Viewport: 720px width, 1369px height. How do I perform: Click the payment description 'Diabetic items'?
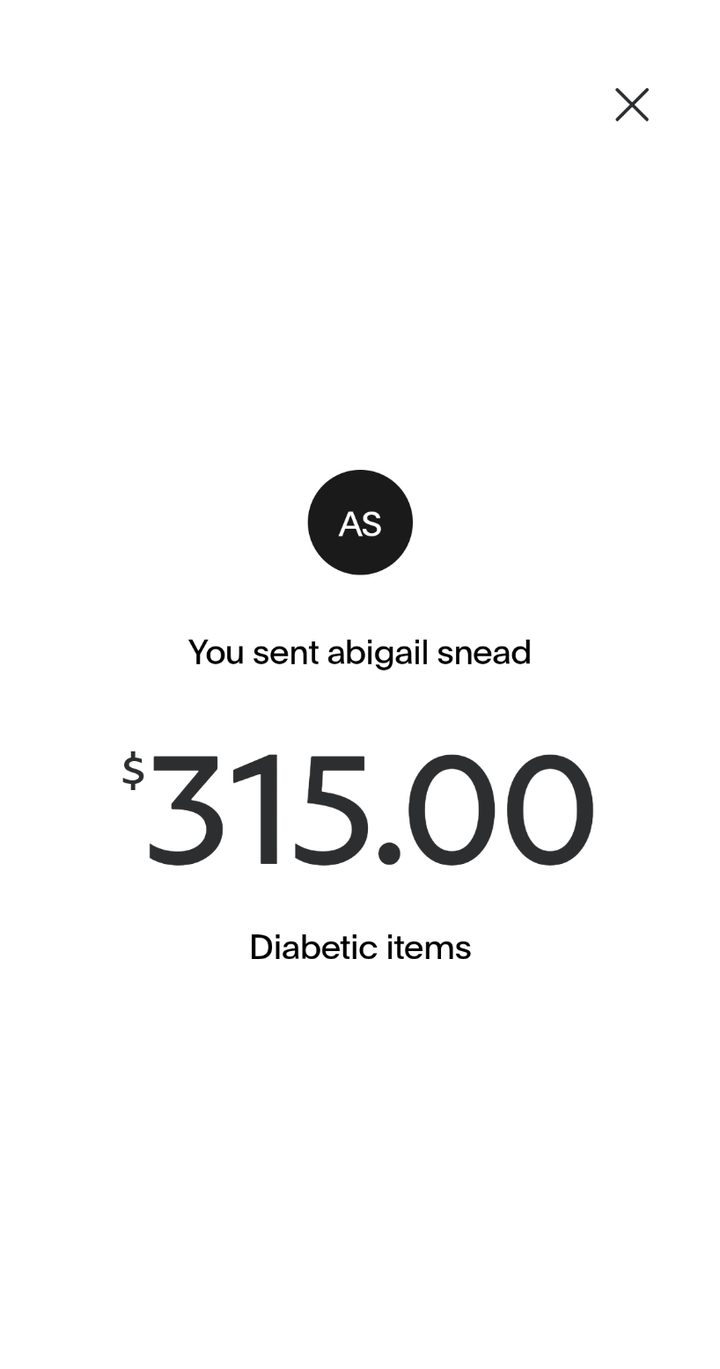(x=360, y=947)
